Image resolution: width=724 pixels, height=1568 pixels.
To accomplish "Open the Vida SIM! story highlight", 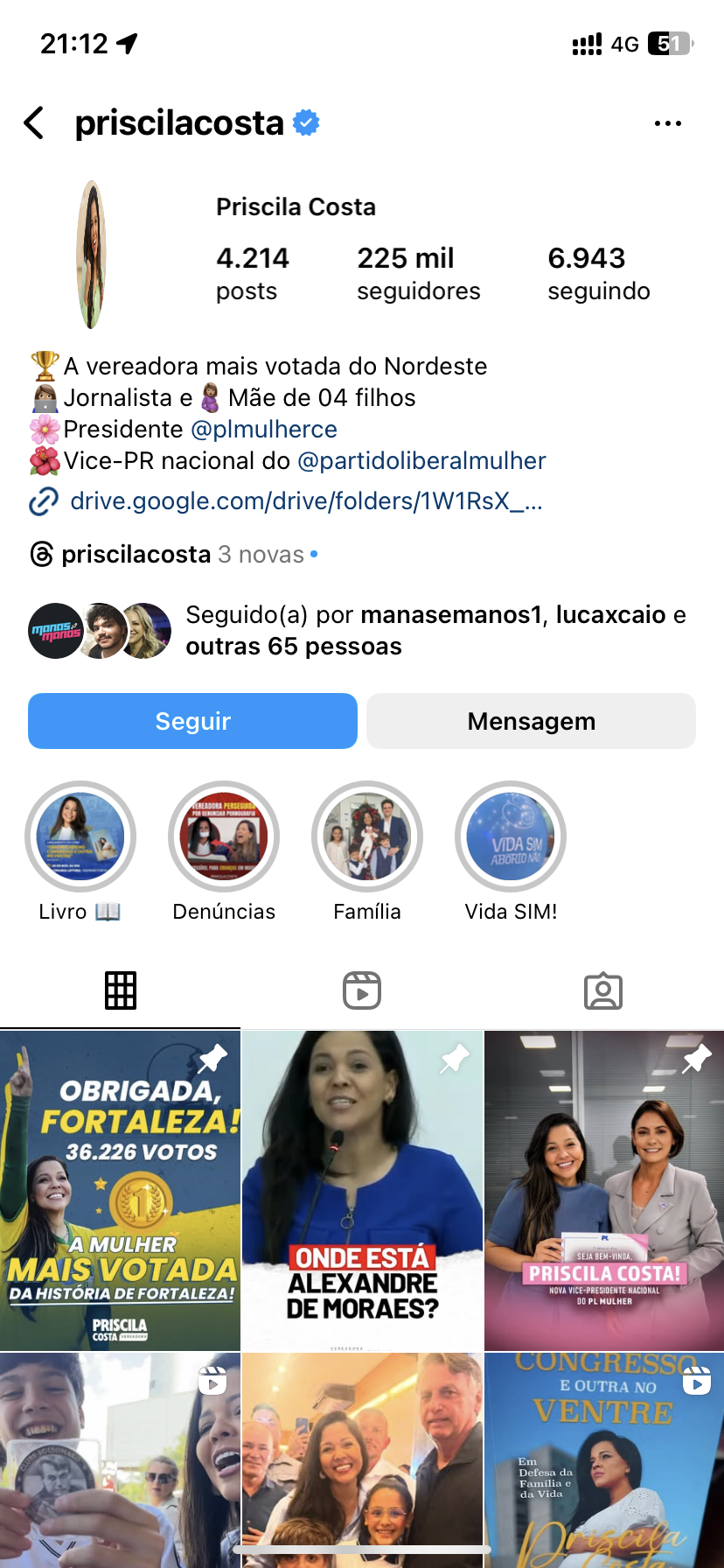I will [511, 837].
